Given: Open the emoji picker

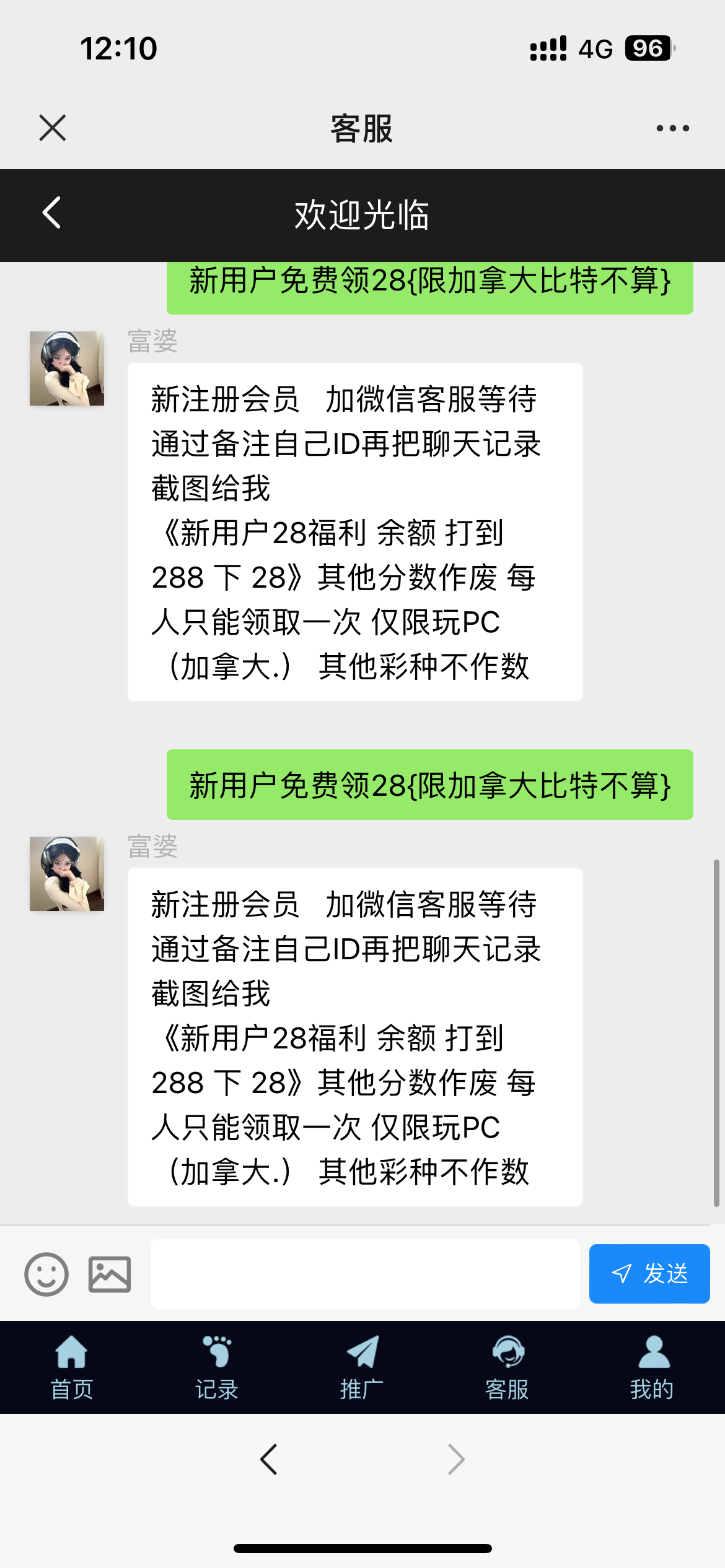Looking at the screenshot, I should pyautogui.click(x=46, y=1274).
